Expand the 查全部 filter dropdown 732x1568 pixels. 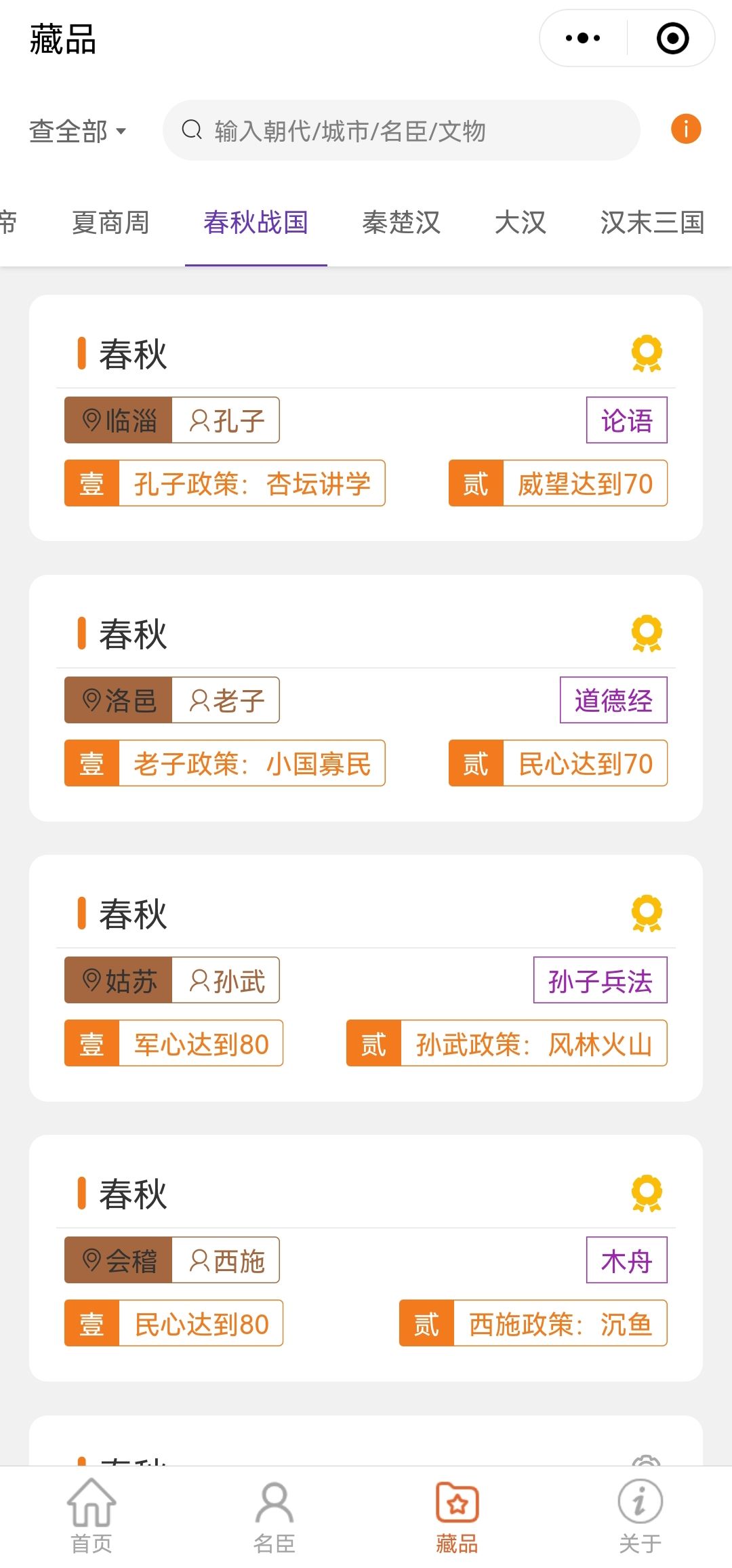[78, 131]
